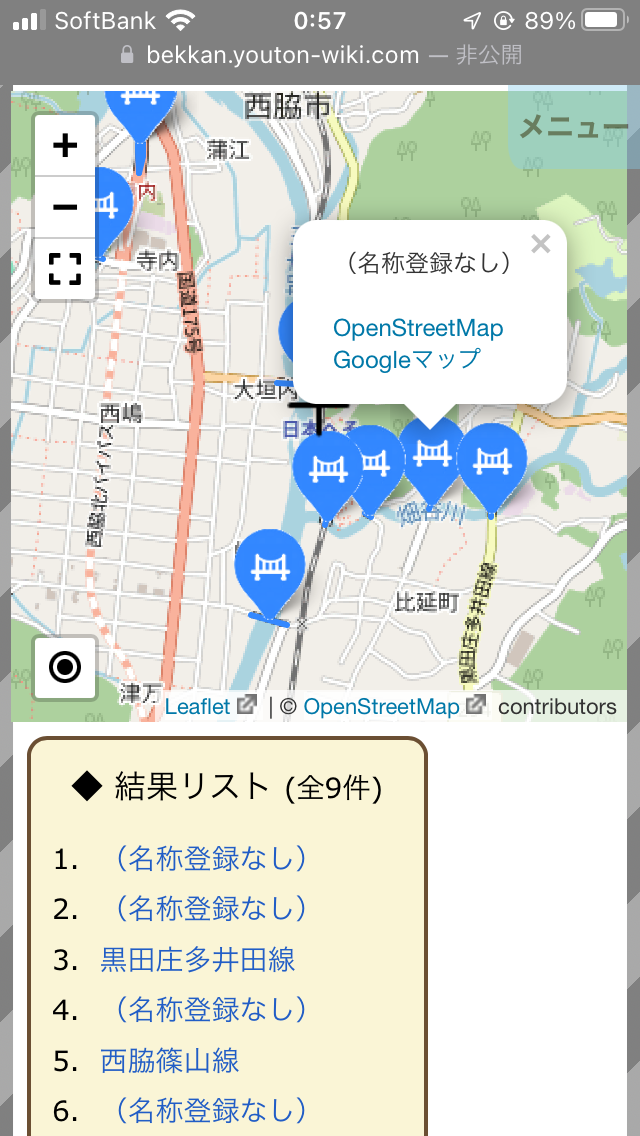The height and width of the screenshot is (1136, 640).
Task: Zoom in on the map
Action: pos(65,146)
